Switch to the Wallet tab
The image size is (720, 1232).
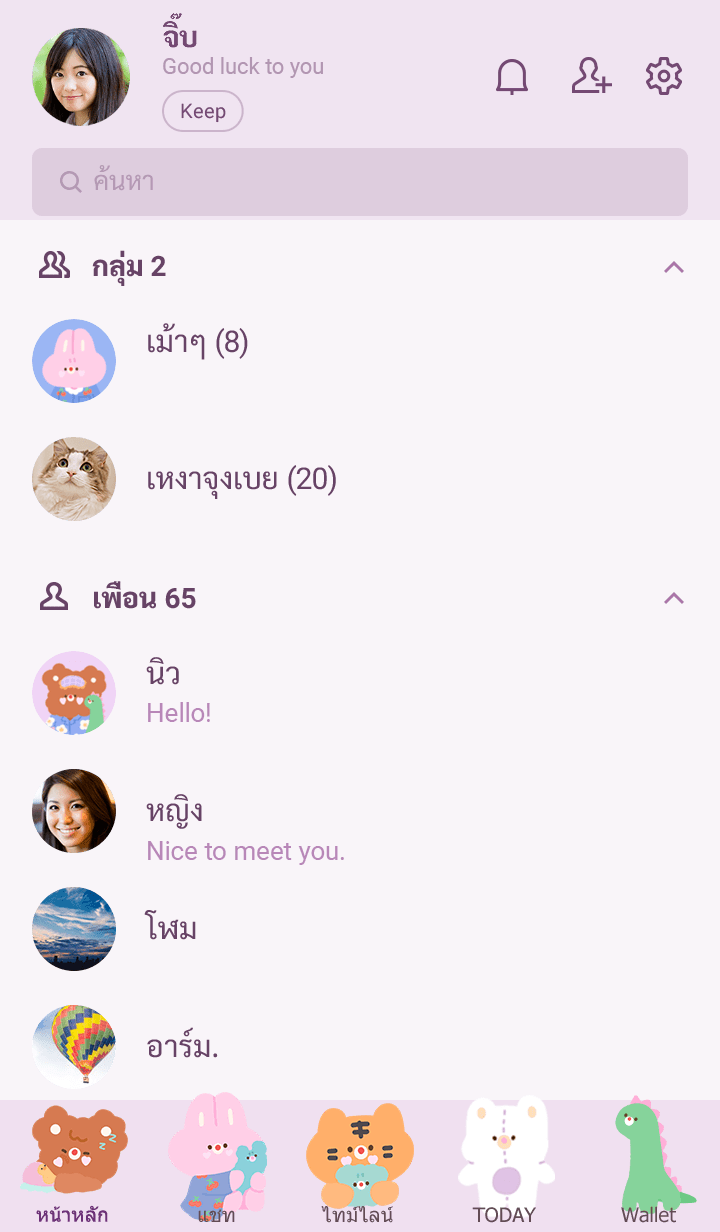coord(649,1166)
